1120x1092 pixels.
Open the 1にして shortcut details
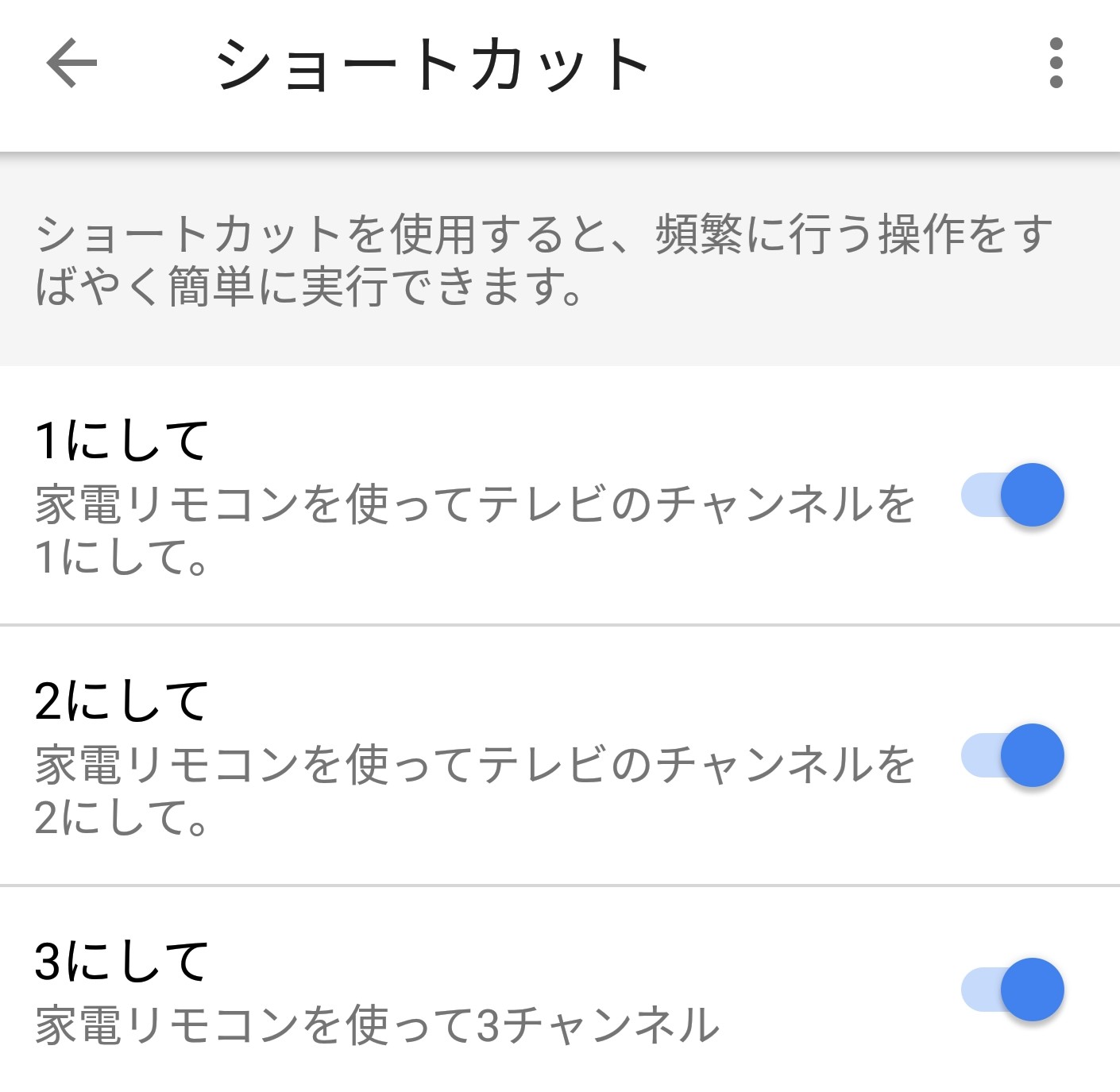pos(477,496)
